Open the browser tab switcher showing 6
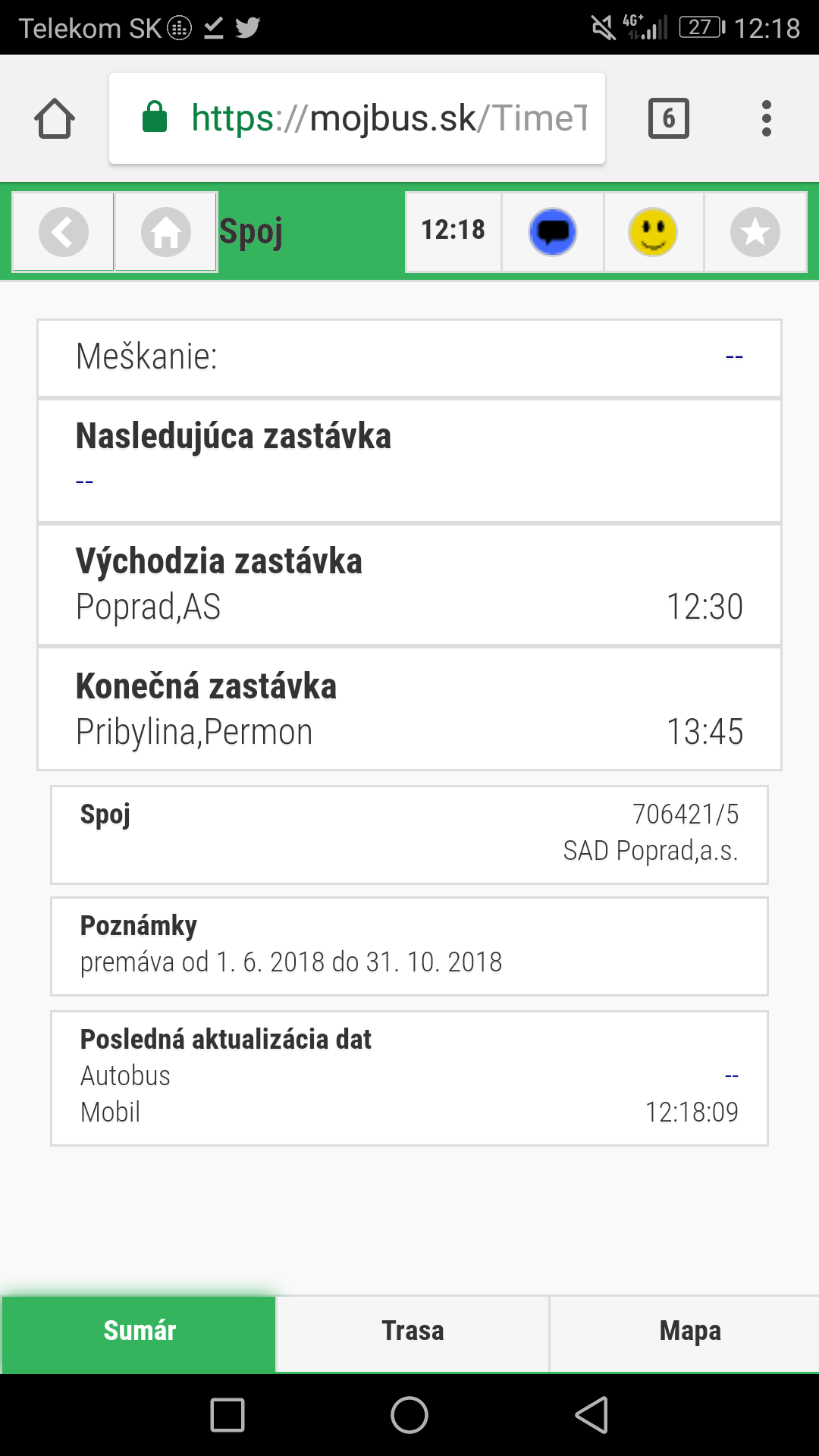Viewport: 819px width, 1456px height. (669, 118)
